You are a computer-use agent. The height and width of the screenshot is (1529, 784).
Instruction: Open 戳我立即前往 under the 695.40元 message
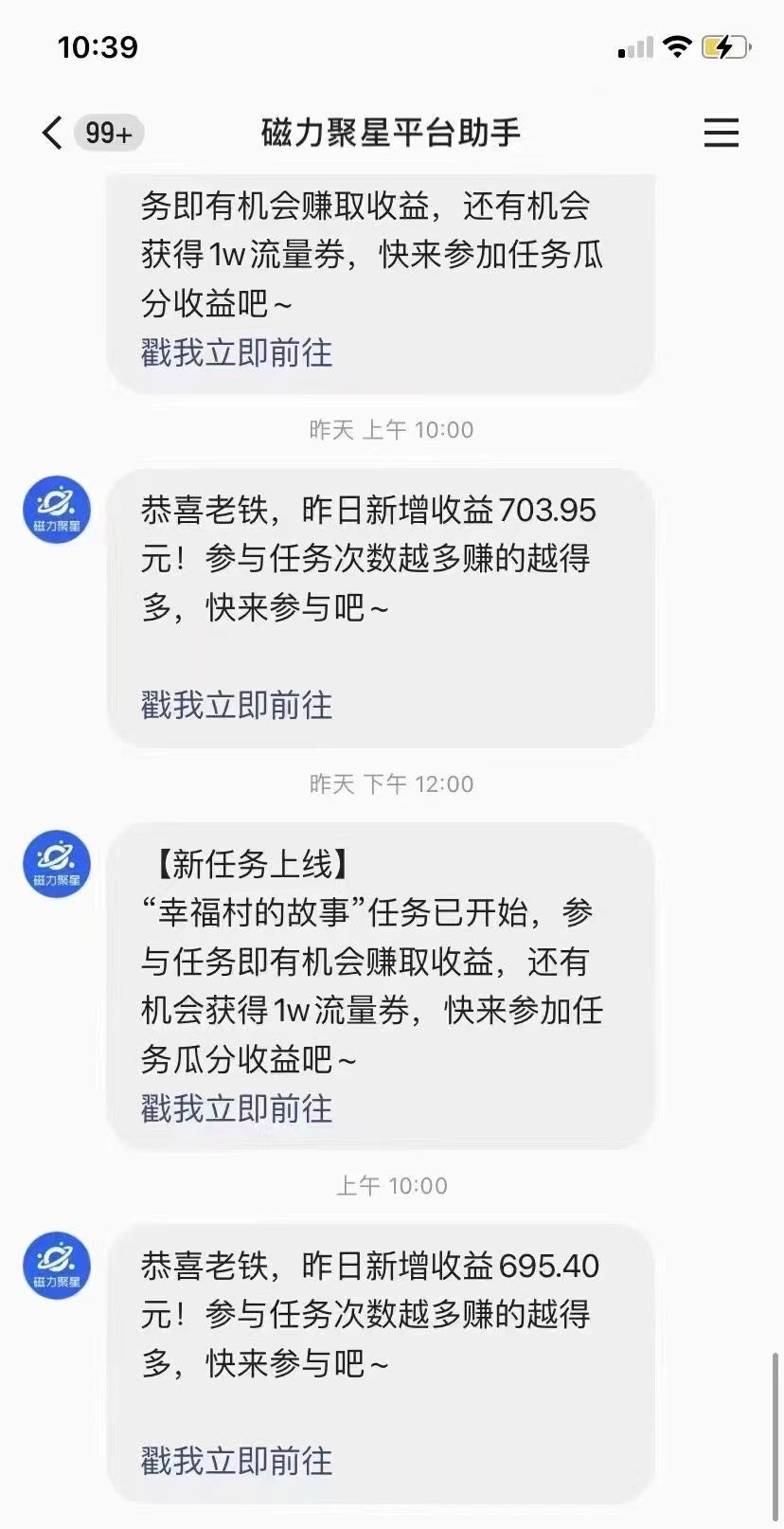[237, 1462]
